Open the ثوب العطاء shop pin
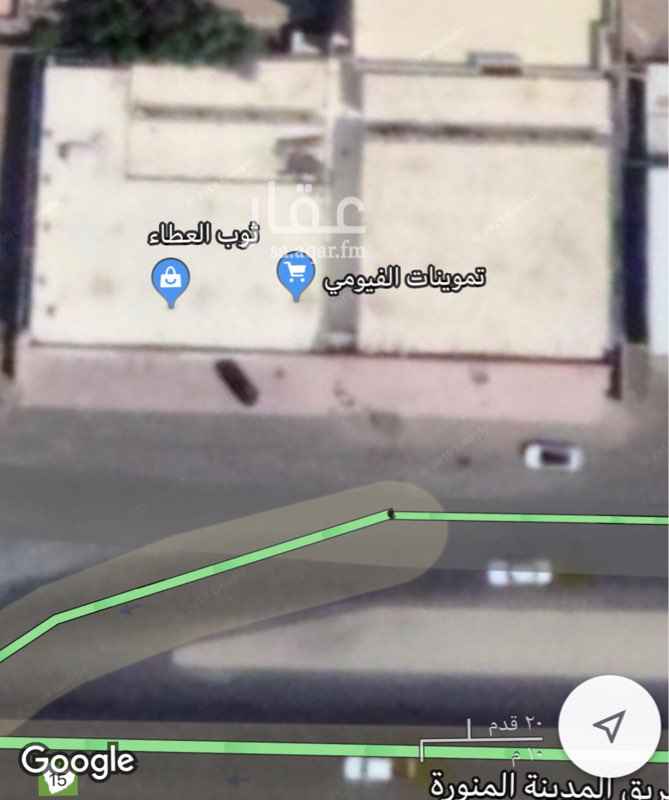Viewport: 669px width, 800px height. tap(171, 281)
